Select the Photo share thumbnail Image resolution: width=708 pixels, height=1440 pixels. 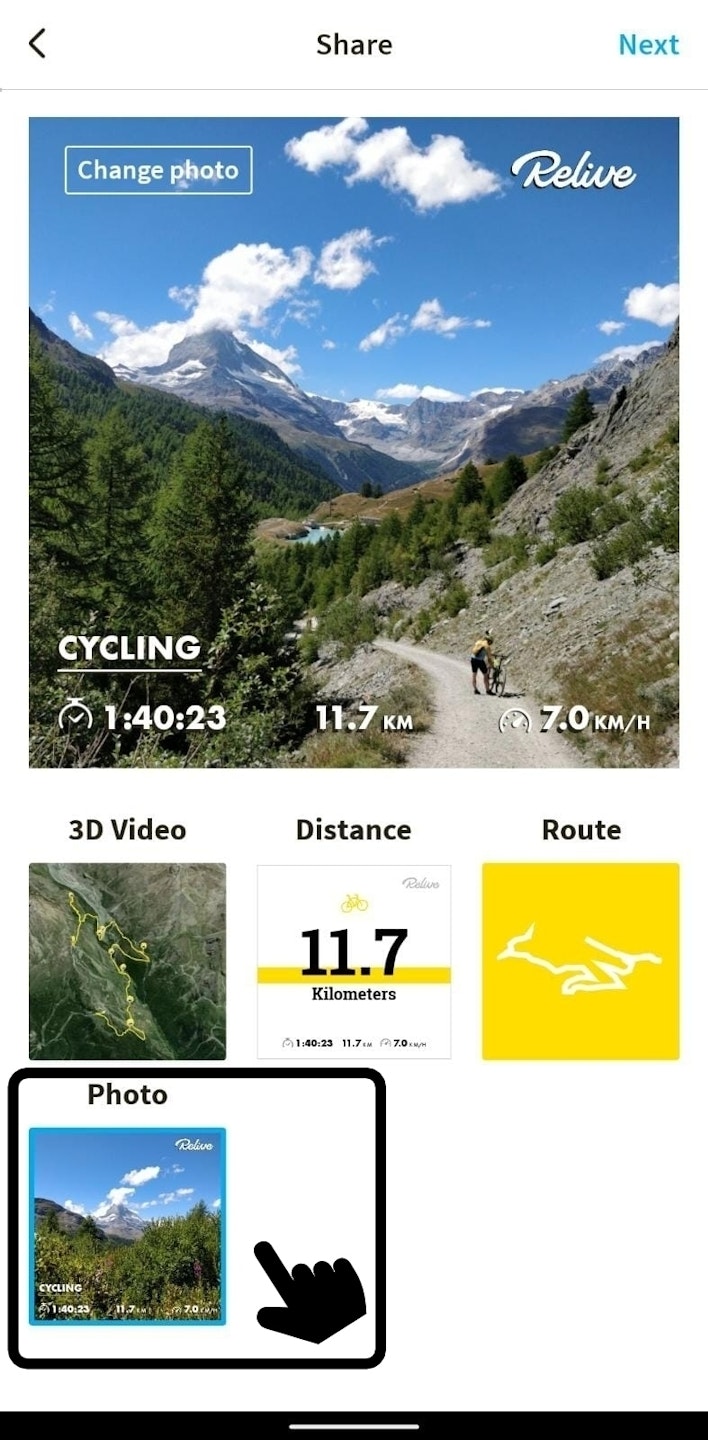[127, 1226]
